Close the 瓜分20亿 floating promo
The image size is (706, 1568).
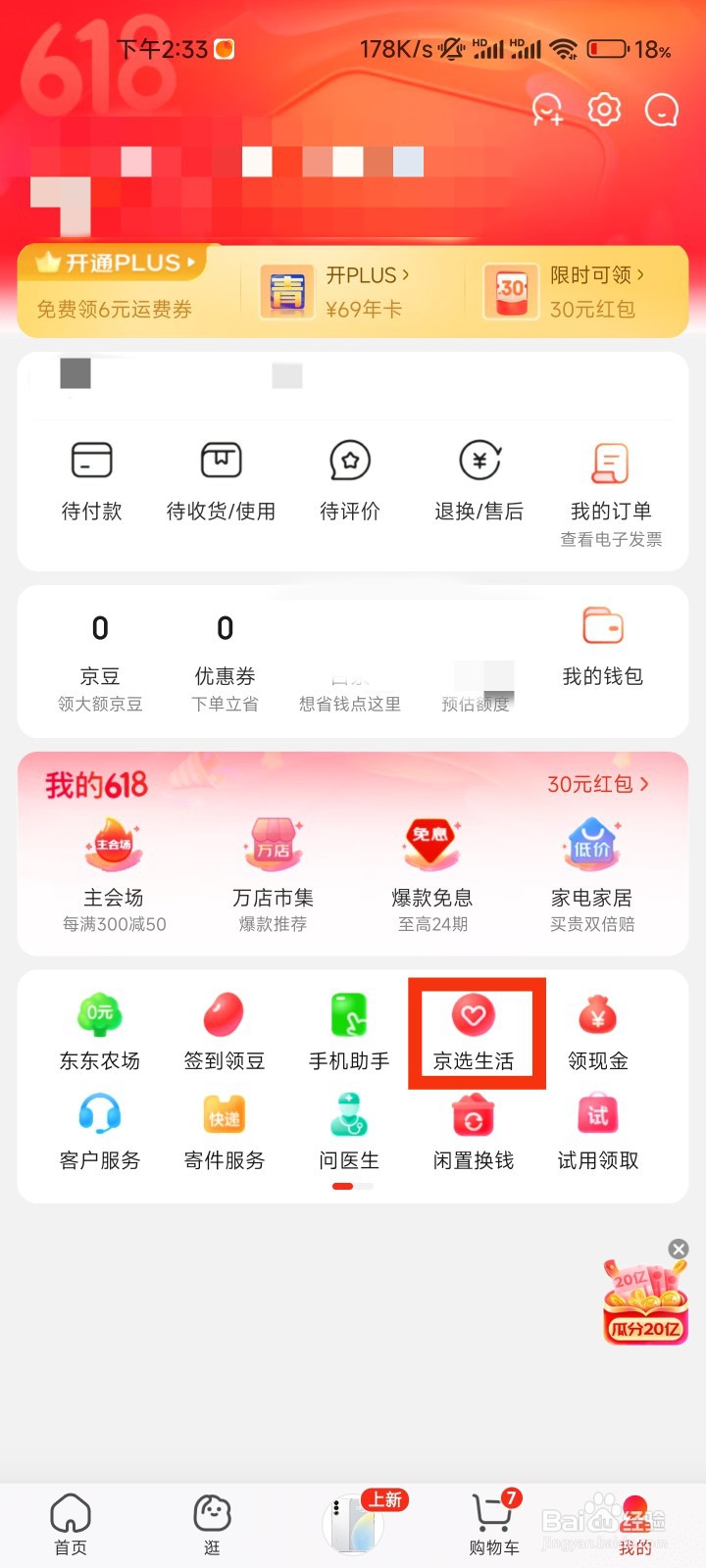pyautogui.click(x=678, y=1249)
